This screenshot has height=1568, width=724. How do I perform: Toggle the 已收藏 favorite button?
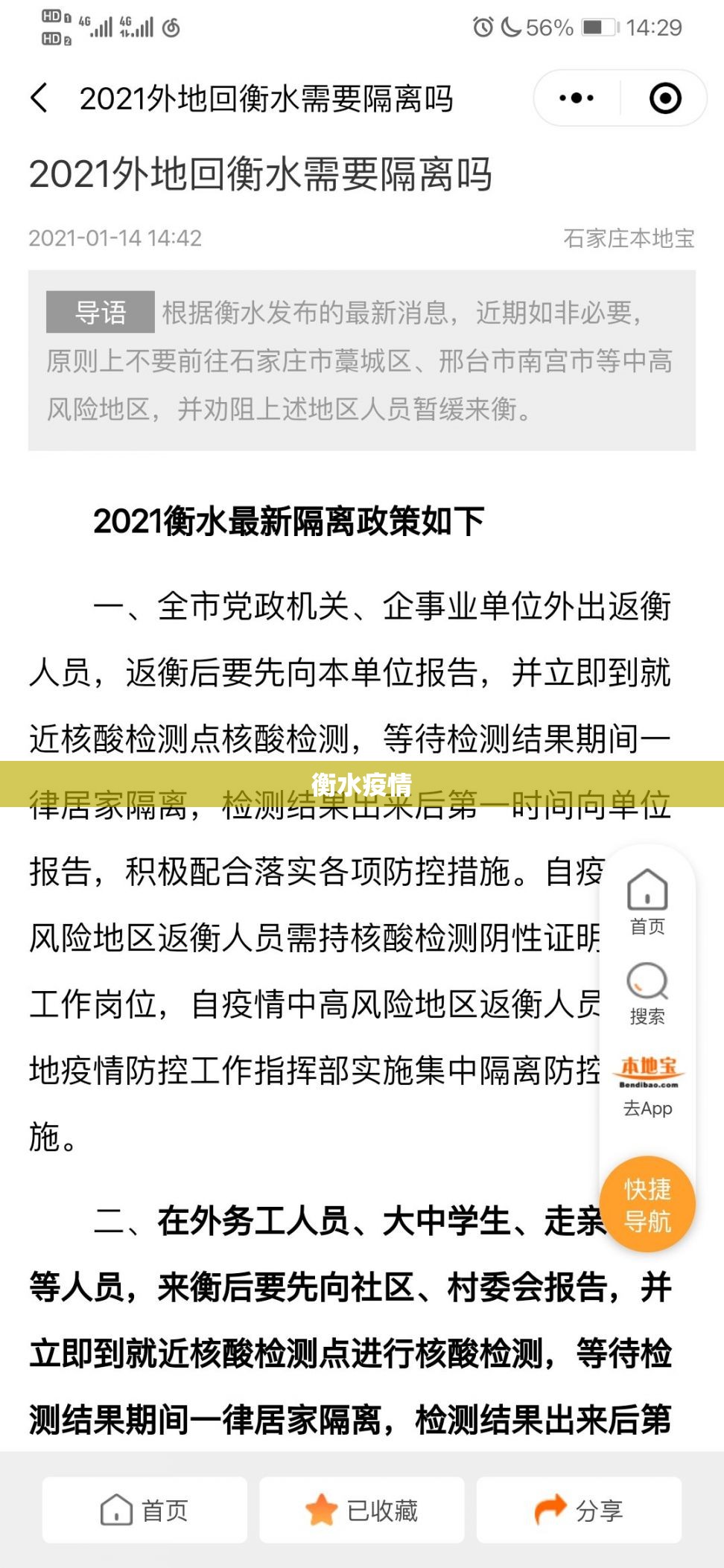[362, 1510]
